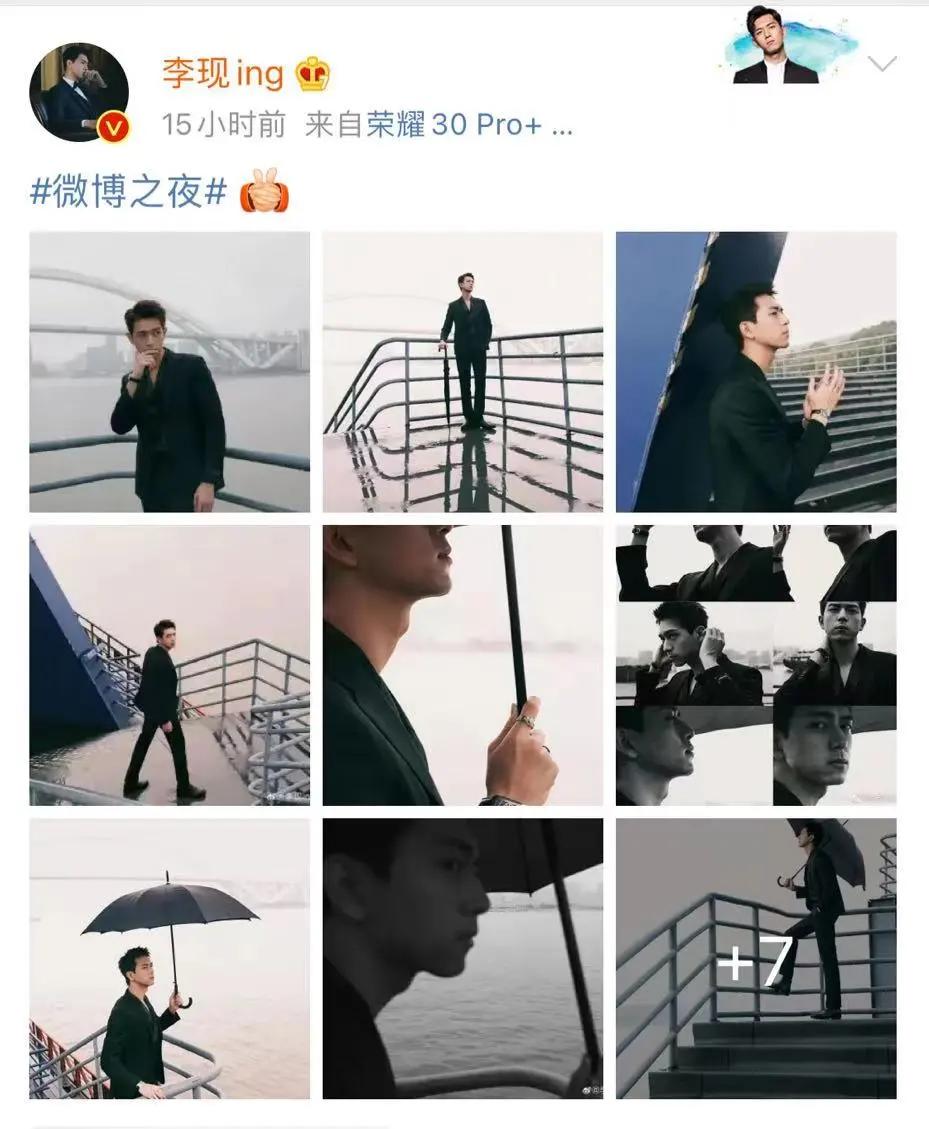Open the #微博之夜# hashtag topic

click(x=129, y=192)
